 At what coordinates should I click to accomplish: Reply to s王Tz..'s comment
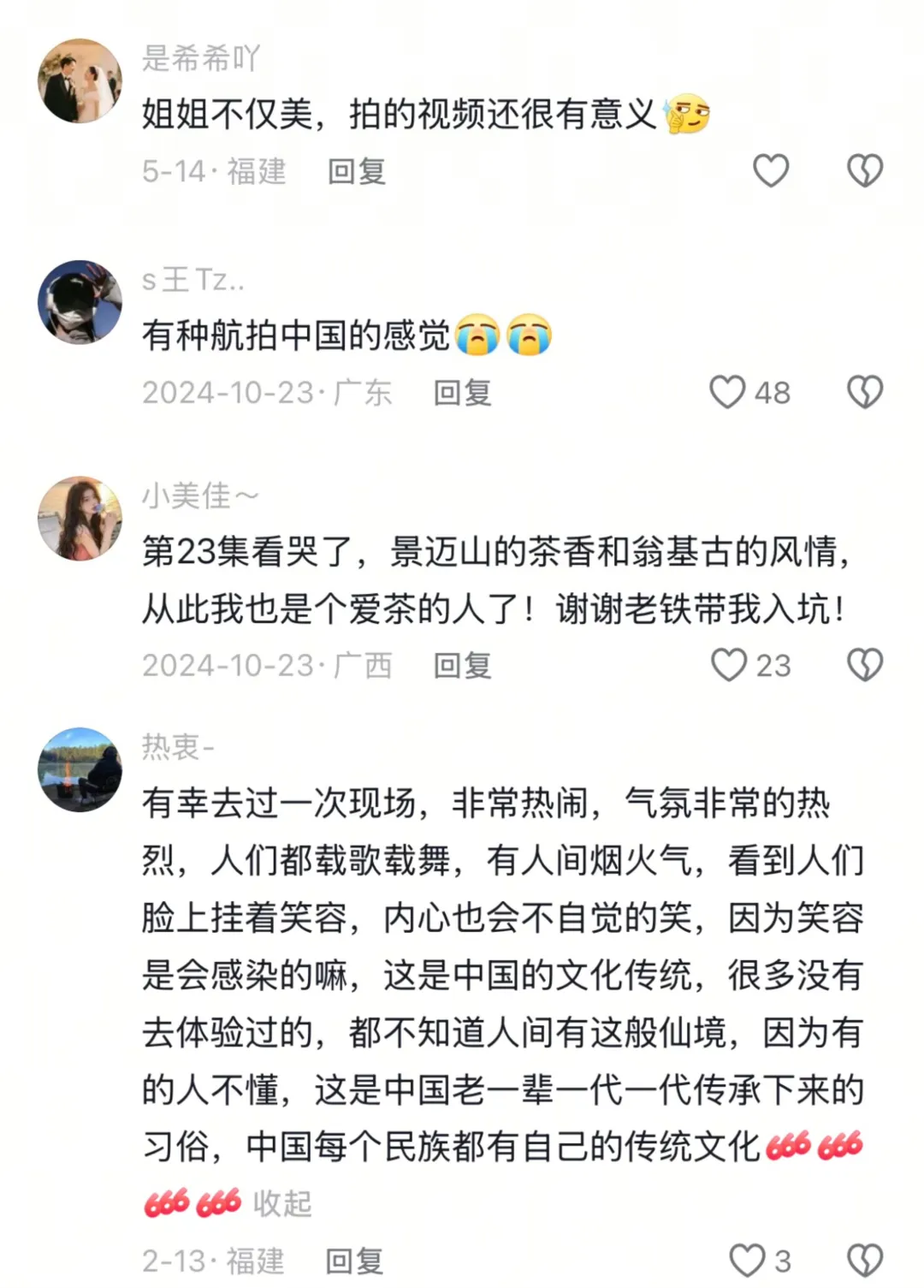pyautogui.click(x=462, y=393)
